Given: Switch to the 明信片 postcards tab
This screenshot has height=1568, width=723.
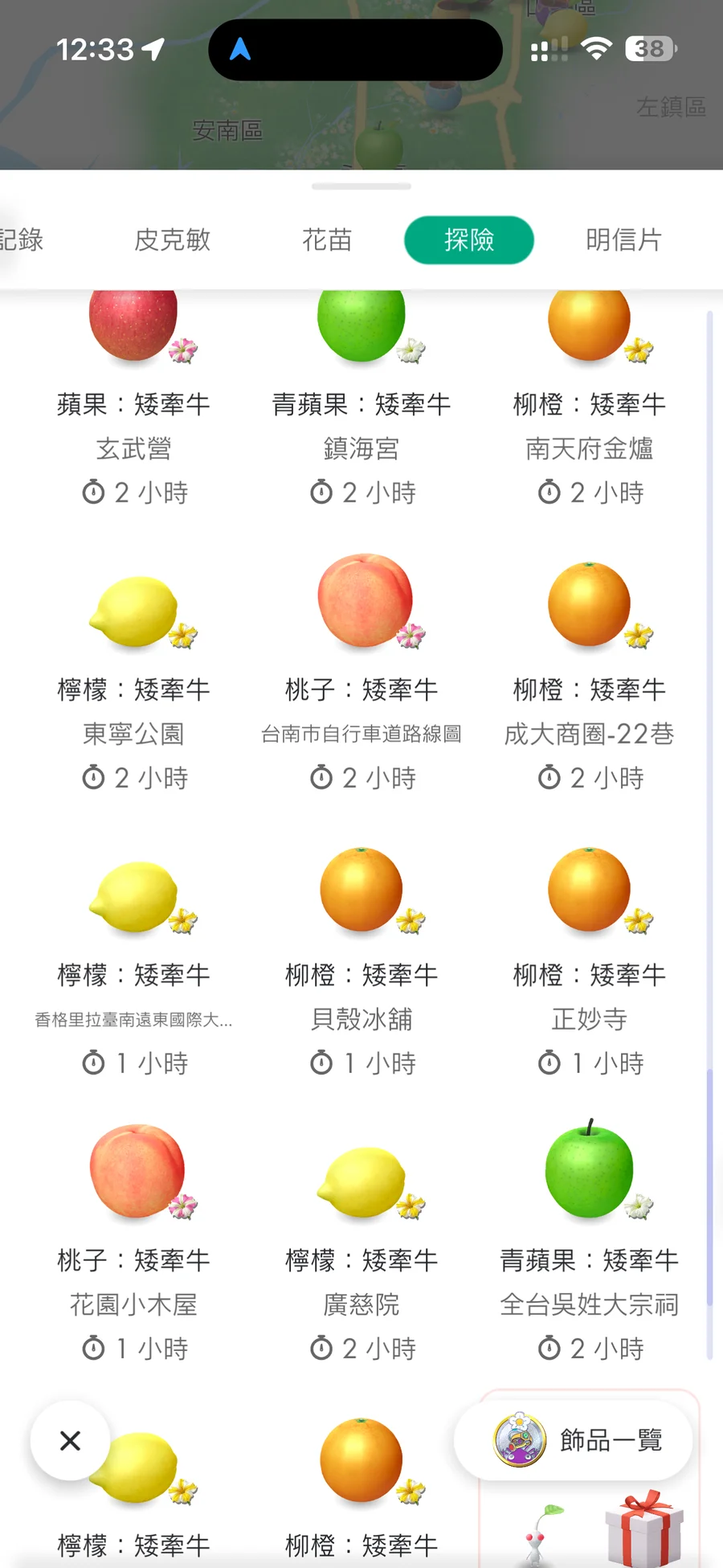Looking at the screenshot, I should point(624,239).
